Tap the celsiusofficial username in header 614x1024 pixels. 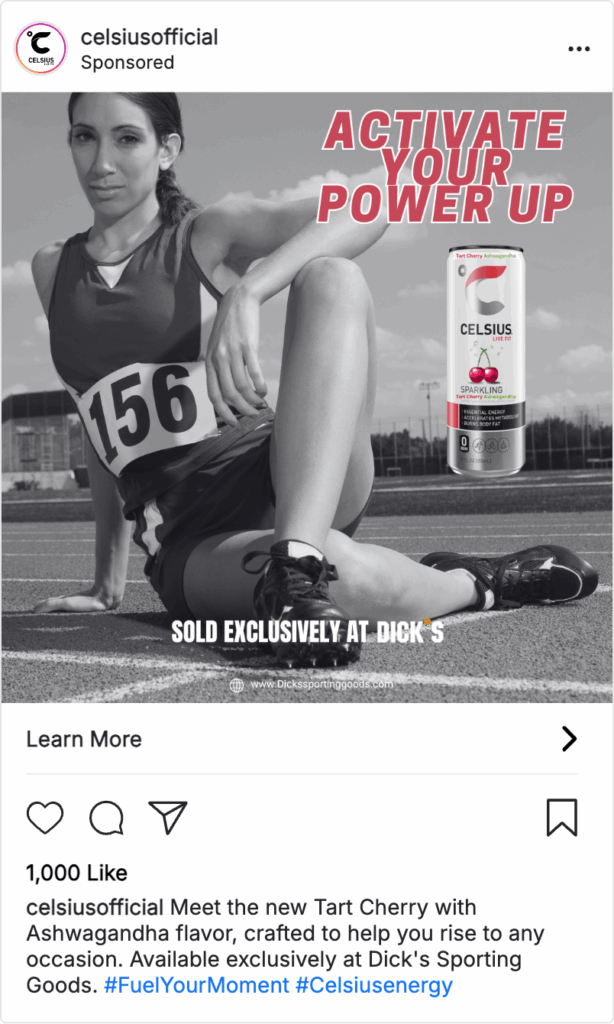[x=149, y=37]
